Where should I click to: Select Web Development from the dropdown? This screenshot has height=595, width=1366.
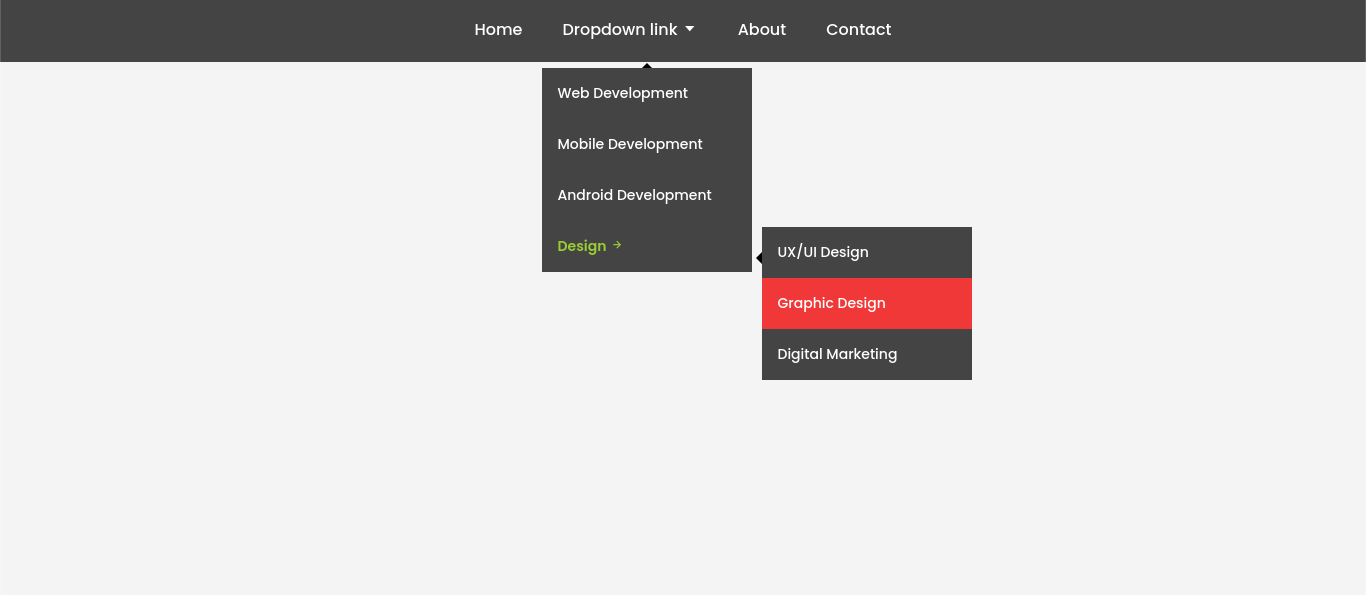coord(623,93)
